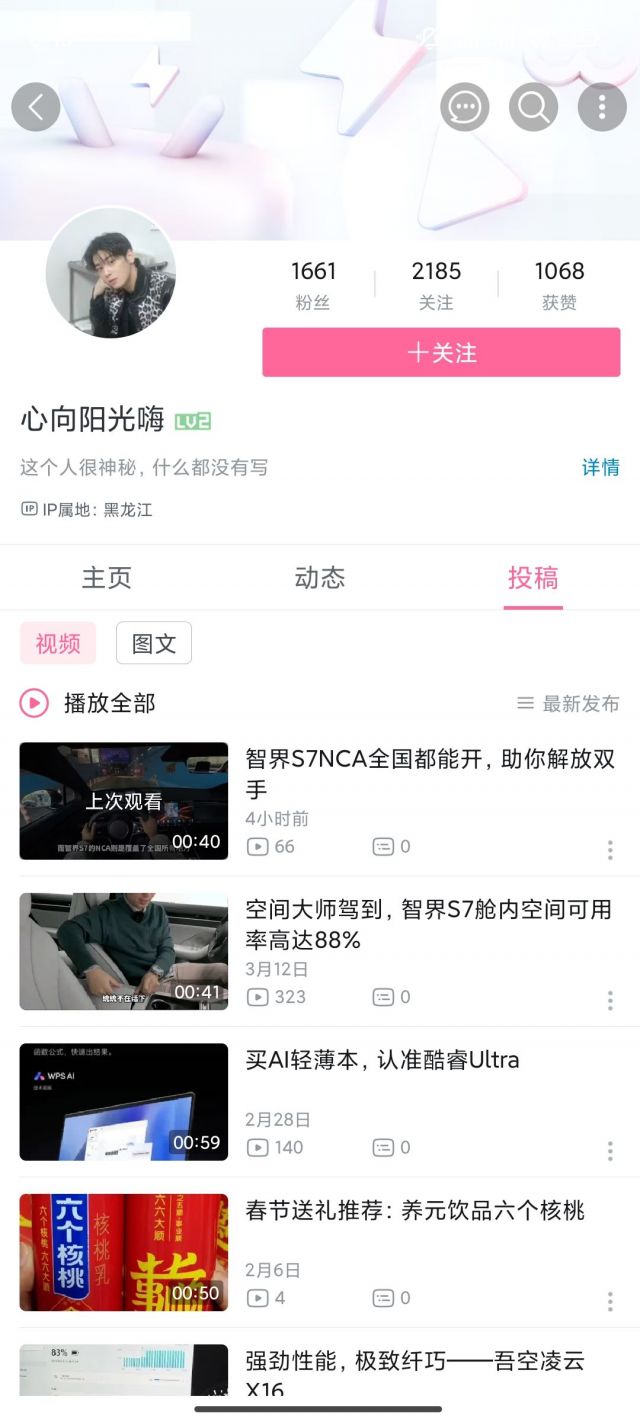
Task: Open more options for 春节送礼推荐 video
Action: [x=610, y=1301]
